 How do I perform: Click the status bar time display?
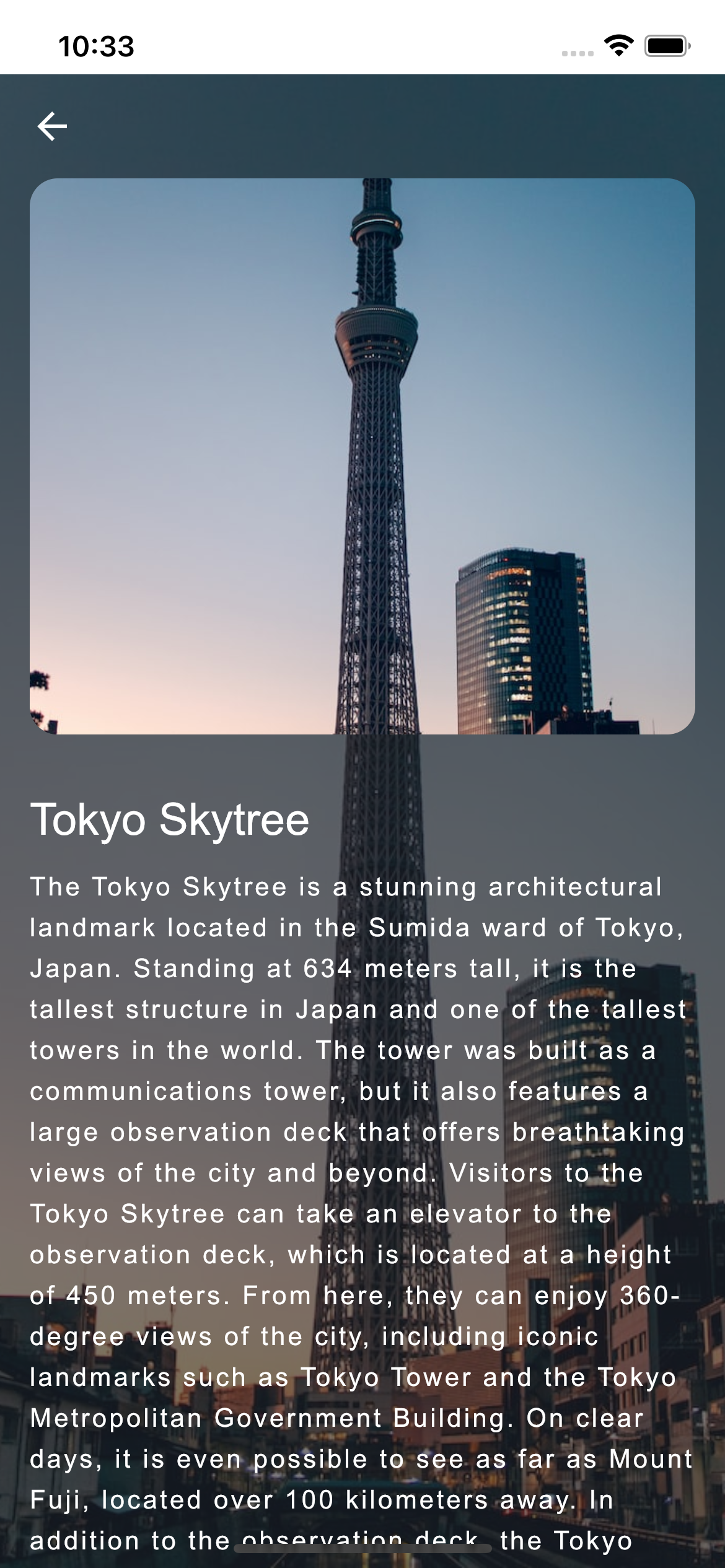95,45
